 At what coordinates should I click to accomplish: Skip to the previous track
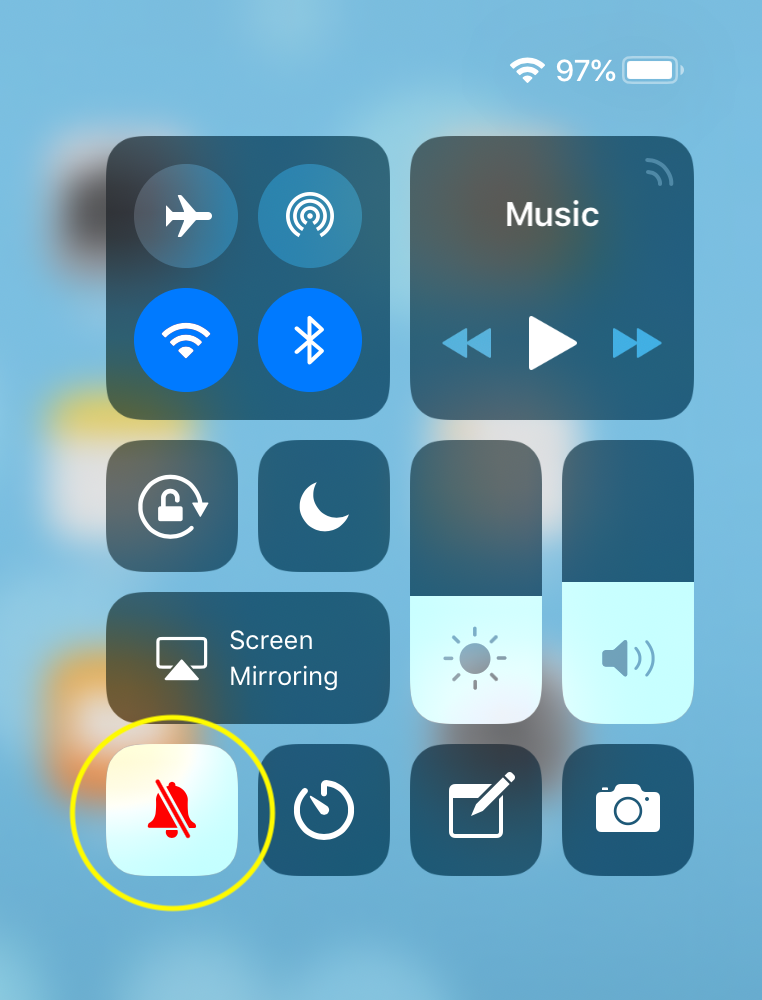[x=467, y=343]
